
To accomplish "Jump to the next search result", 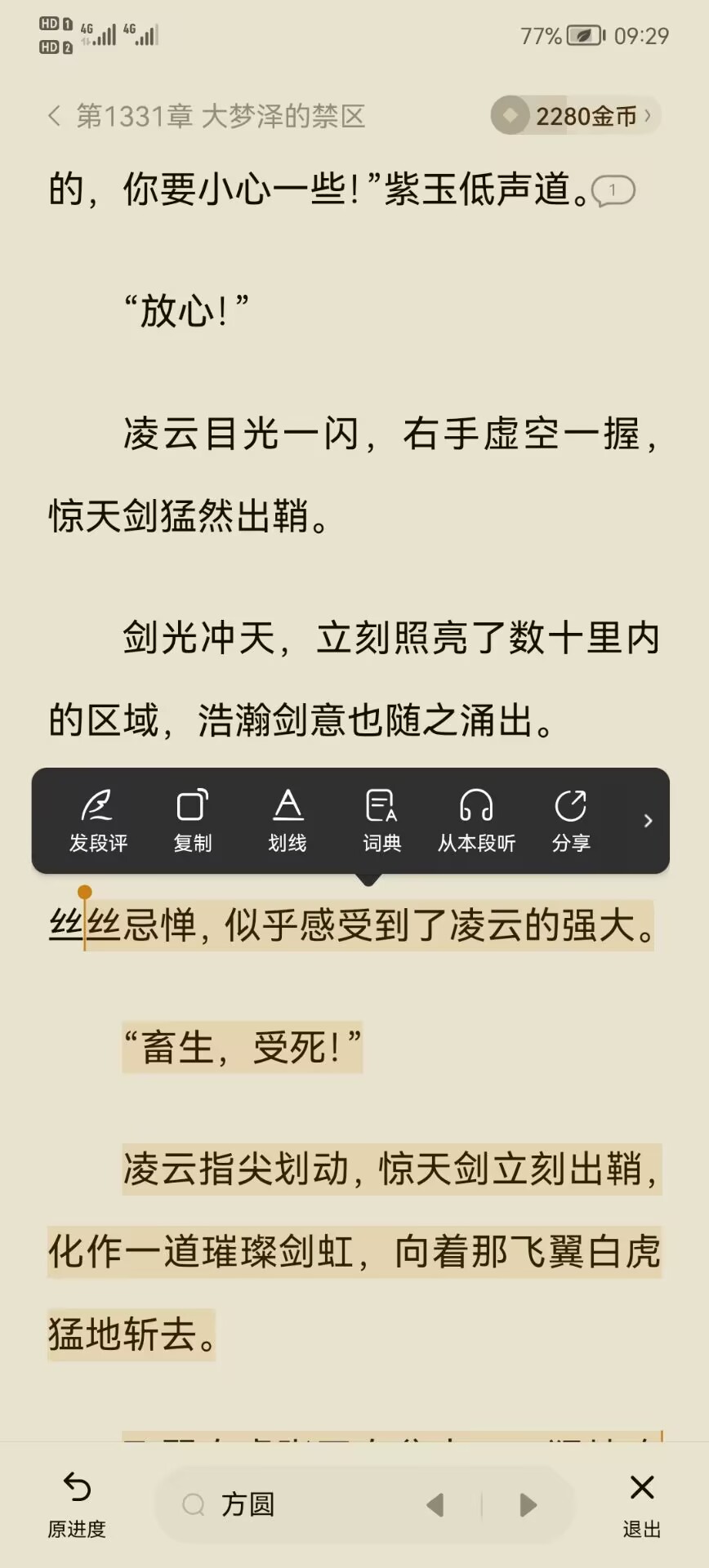I will tap(528, 1504).
